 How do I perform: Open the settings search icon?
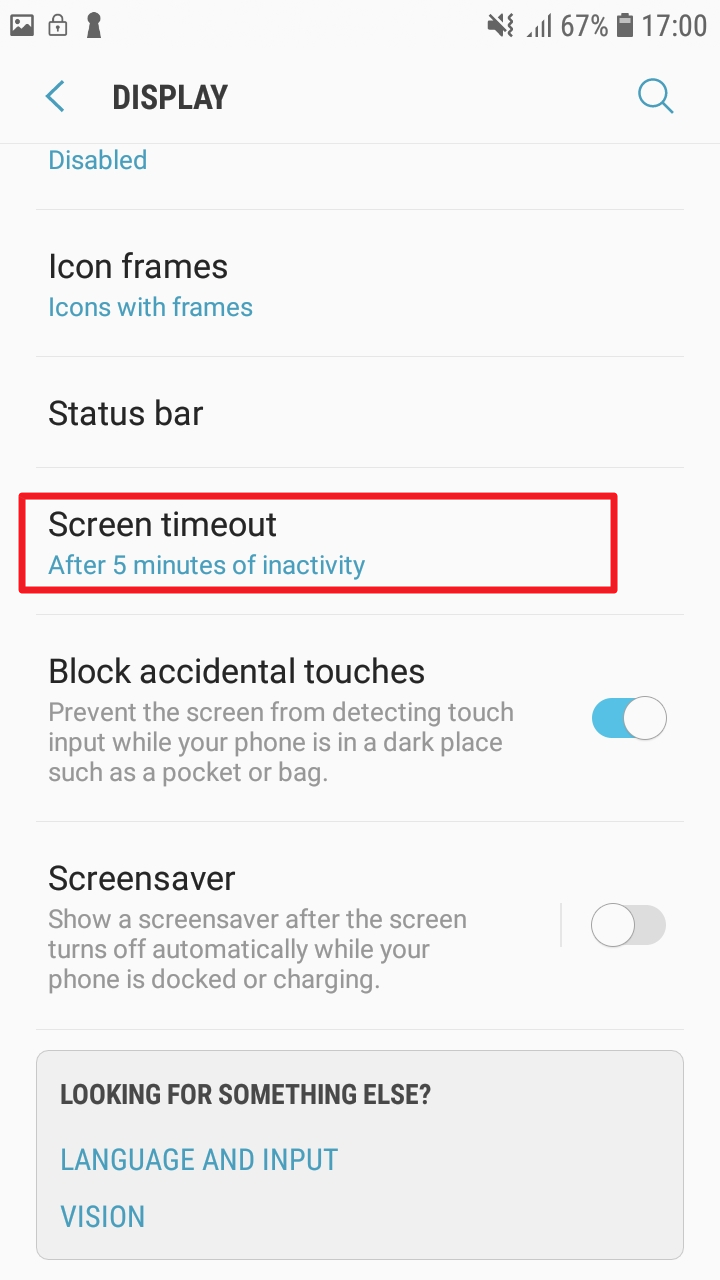pos(655,97)
